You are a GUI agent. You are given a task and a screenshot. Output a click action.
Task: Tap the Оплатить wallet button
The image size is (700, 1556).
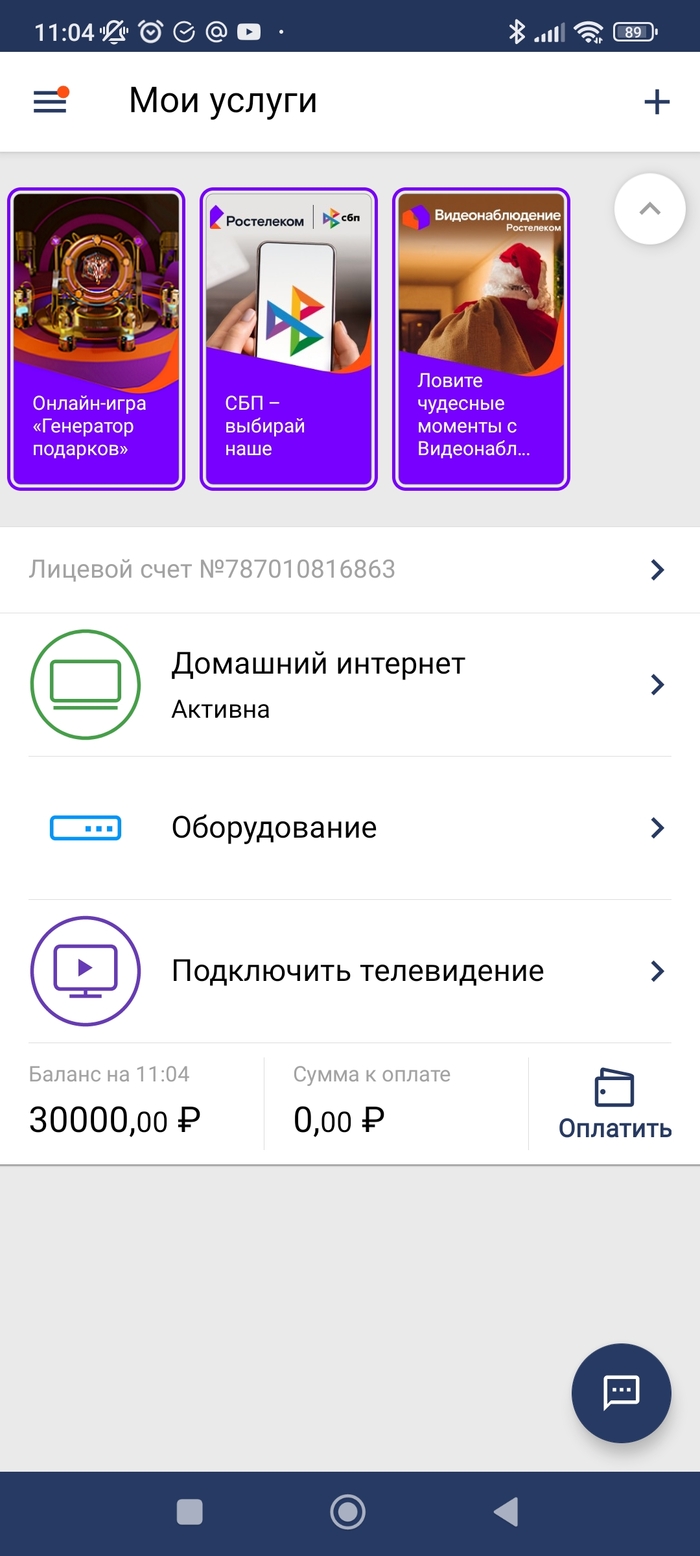tap(614, 1105)
